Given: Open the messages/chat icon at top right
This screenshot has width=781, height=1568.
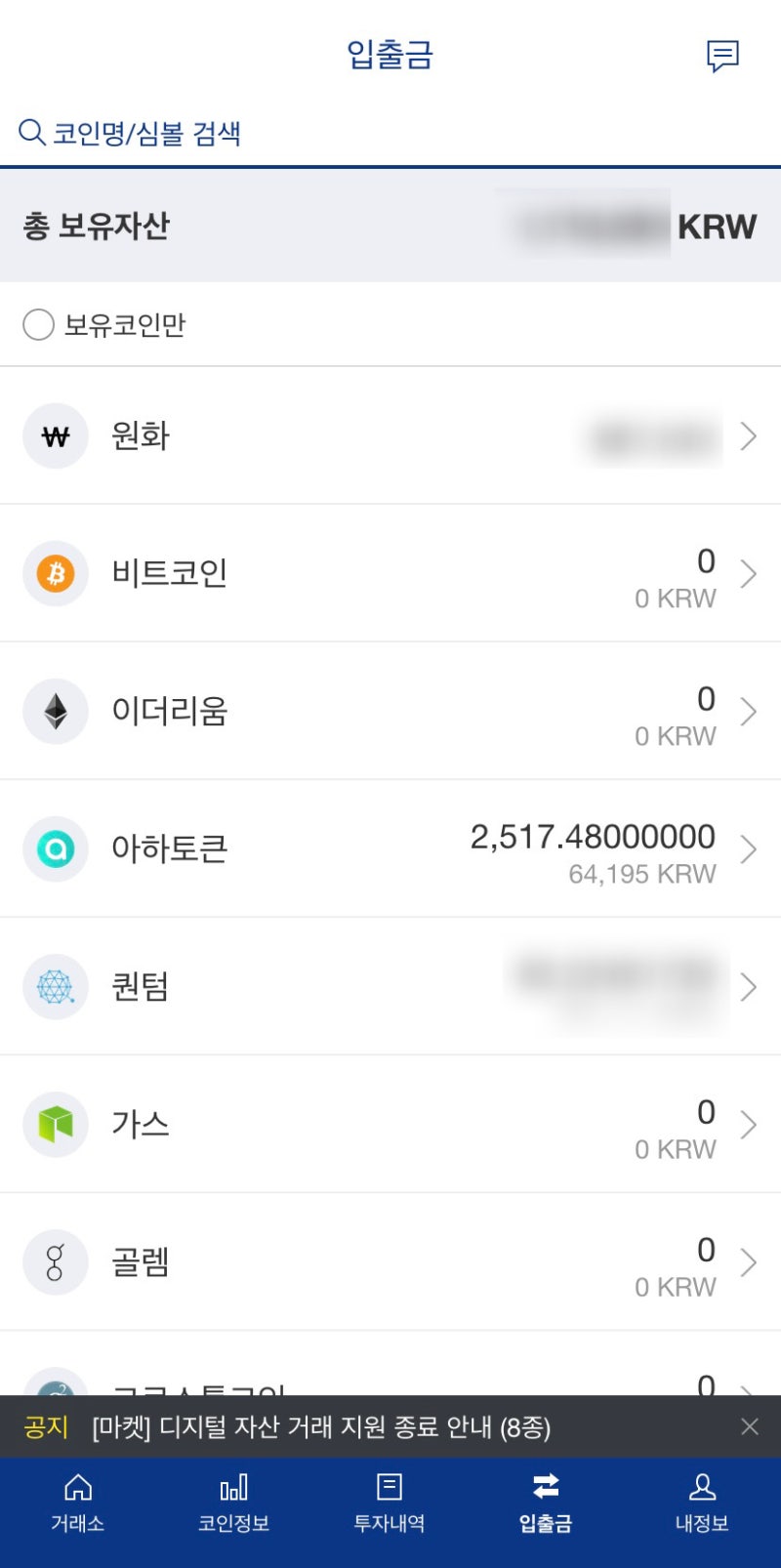Looking at the screenshot, I should [x=723, y=56].
